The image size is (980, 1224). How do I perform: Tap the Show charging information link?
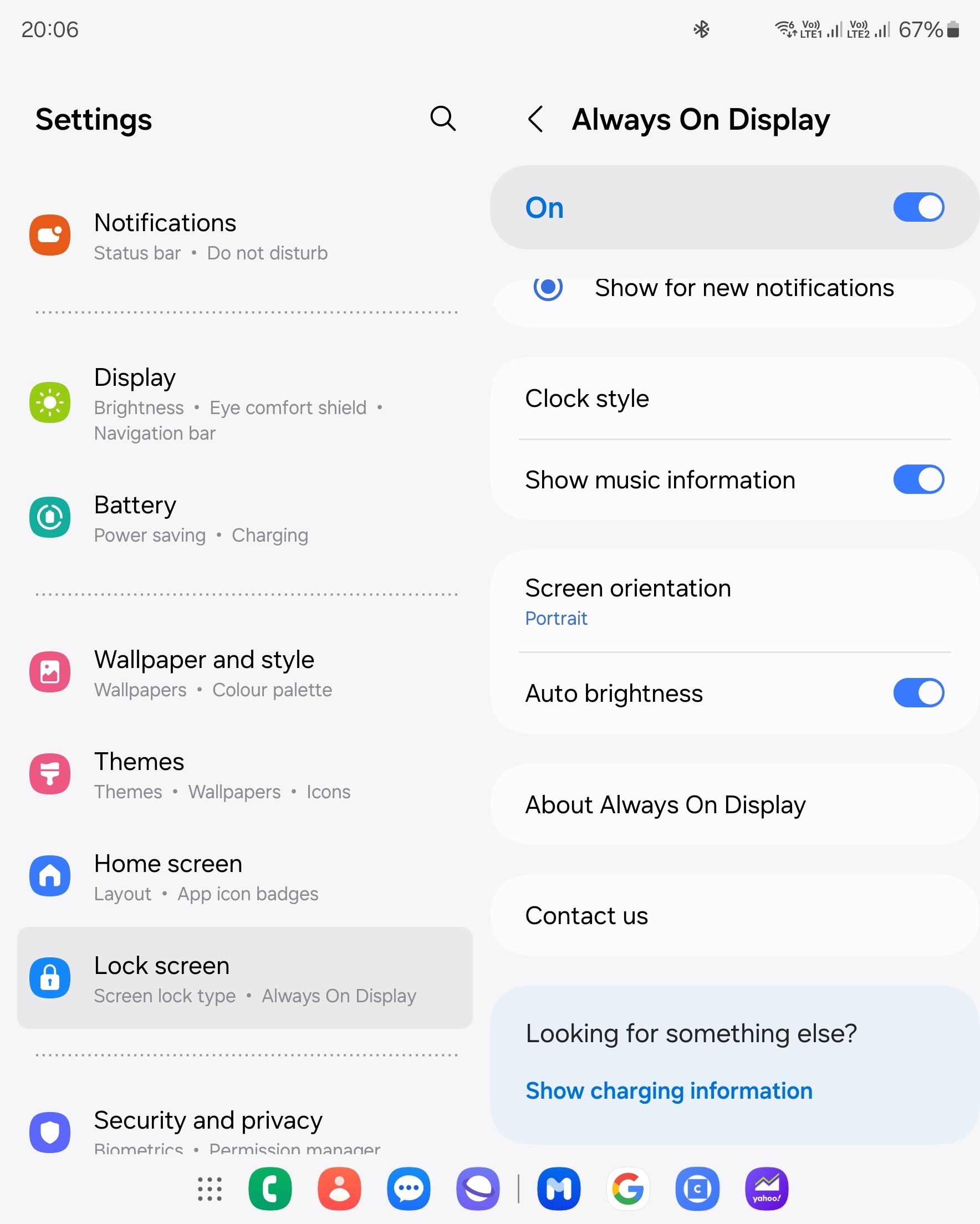point(669,1090)
